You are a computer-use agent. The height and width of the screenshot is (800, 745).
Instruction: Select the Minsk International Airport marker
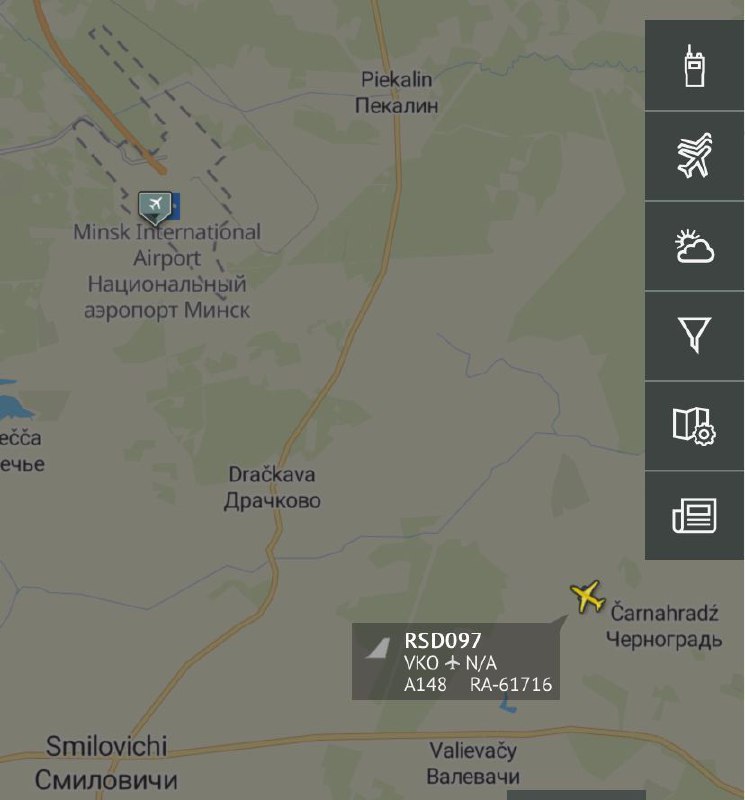tap(154, 207)
